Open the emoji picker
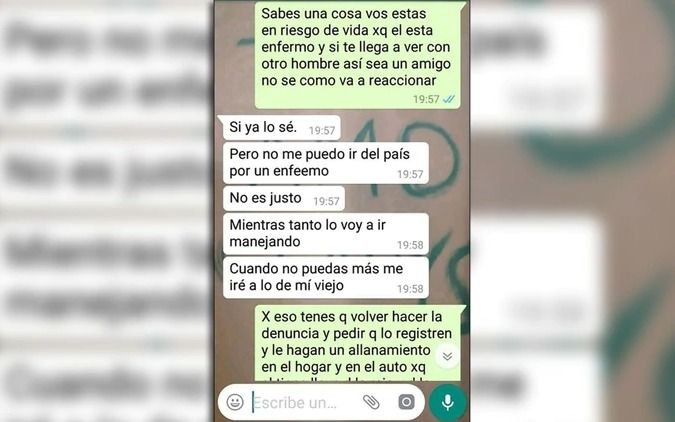The height and width of the screenshot is (422, 675). click(235, 402)
